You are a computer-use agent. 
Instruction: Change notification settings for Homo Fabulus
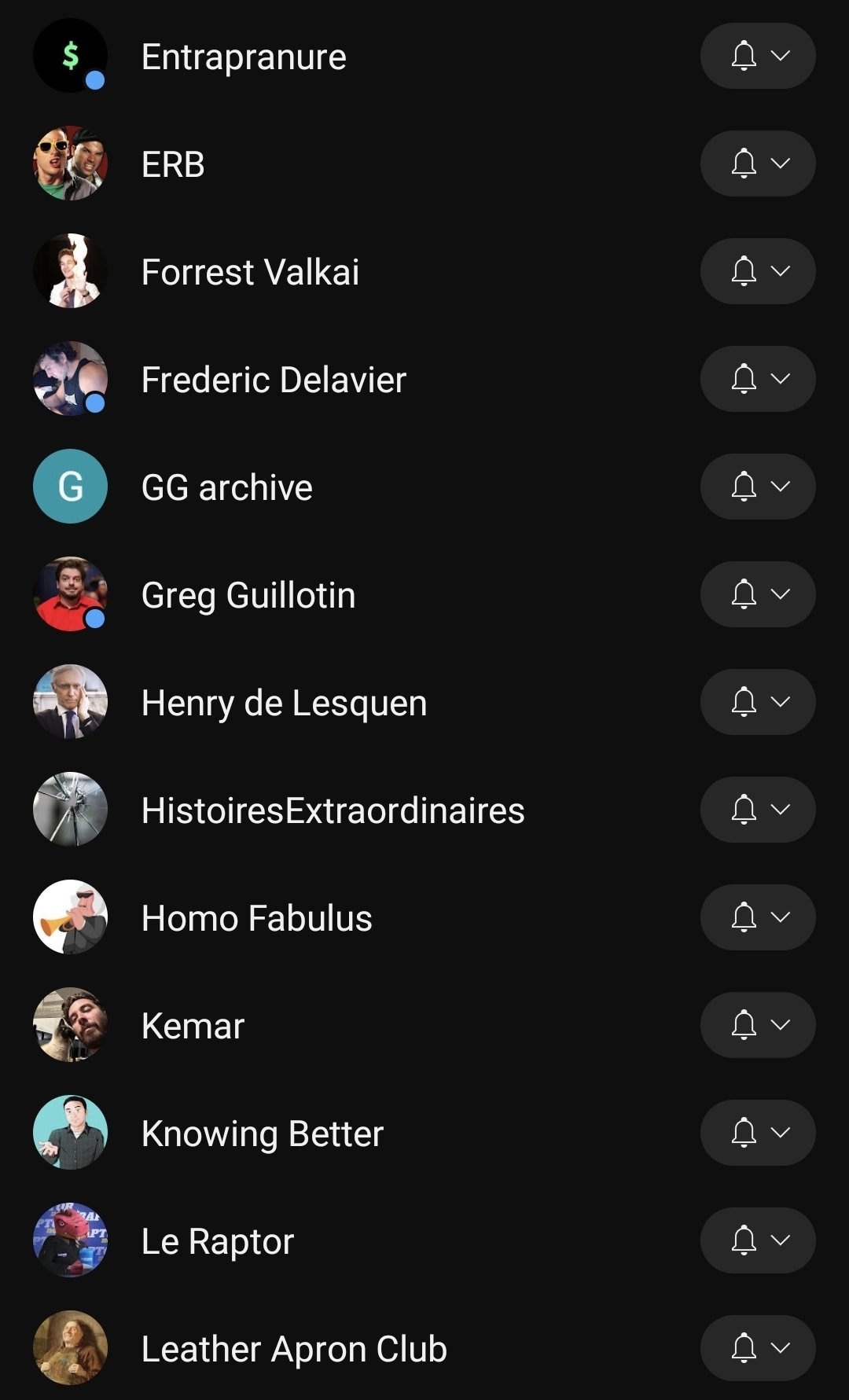(758, 917)
